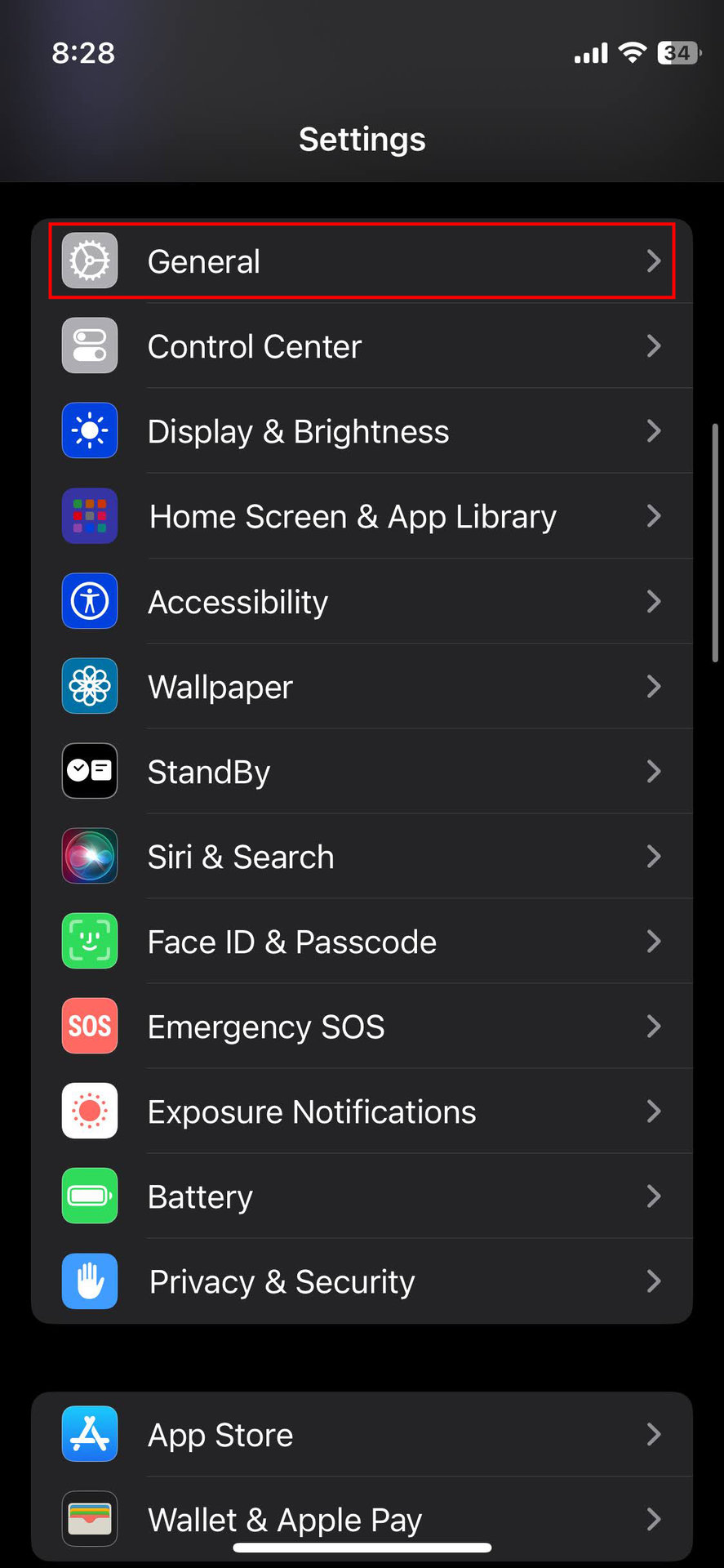
Task: Open Accessibility options
Action: tap(362, 602)
